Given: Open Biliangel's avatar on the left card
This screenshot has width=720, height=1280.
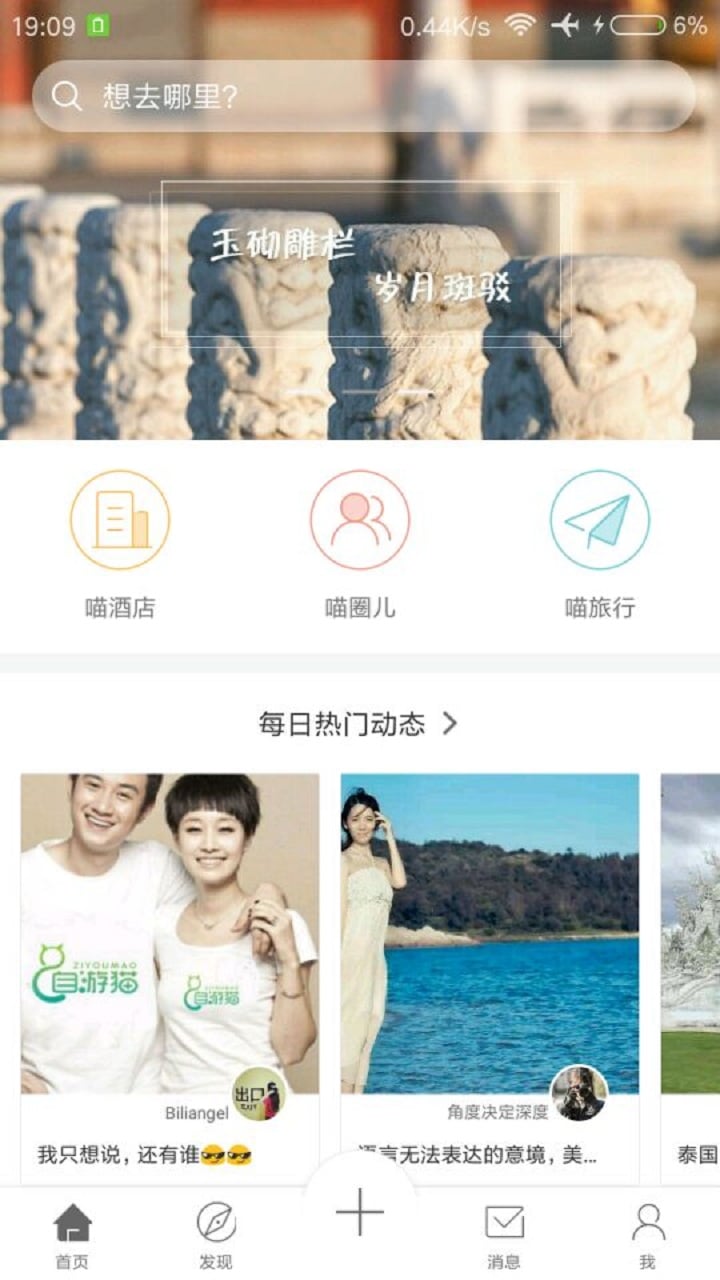Looking at the screenshot, I should (262, 1094).
